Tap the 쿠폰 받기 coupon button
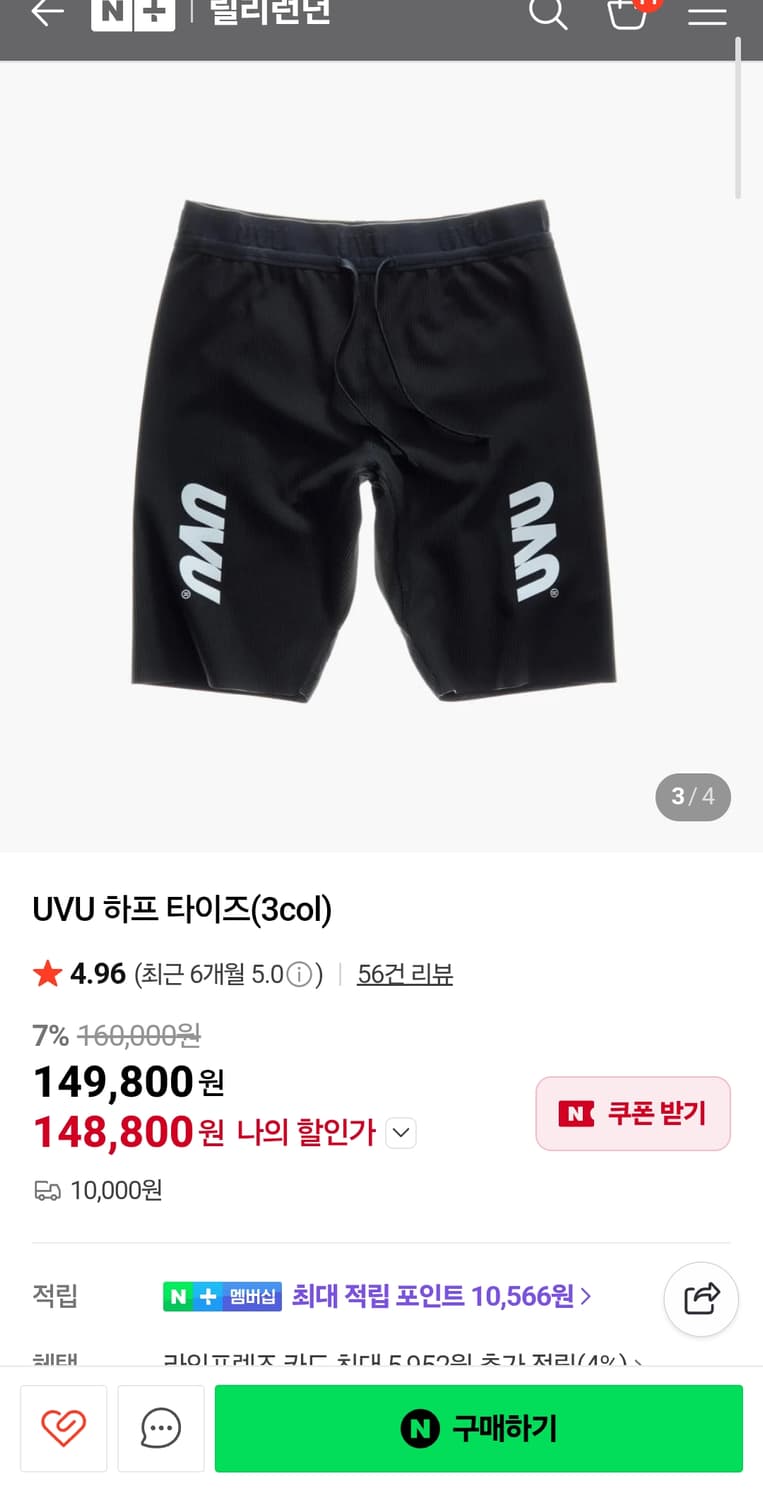 [x=633, y=1113]
